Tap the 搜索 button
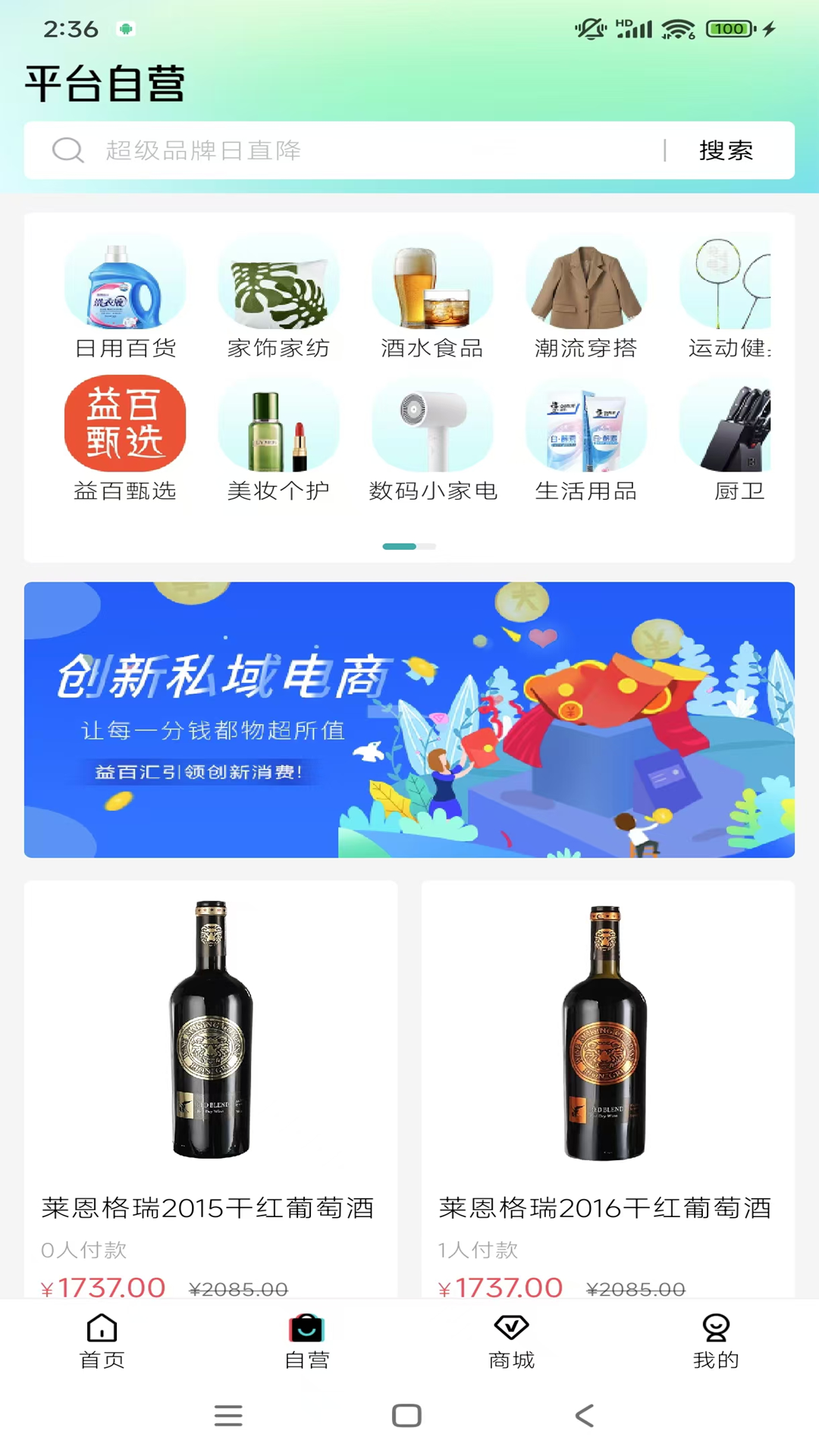 click(x=726, y=150)
